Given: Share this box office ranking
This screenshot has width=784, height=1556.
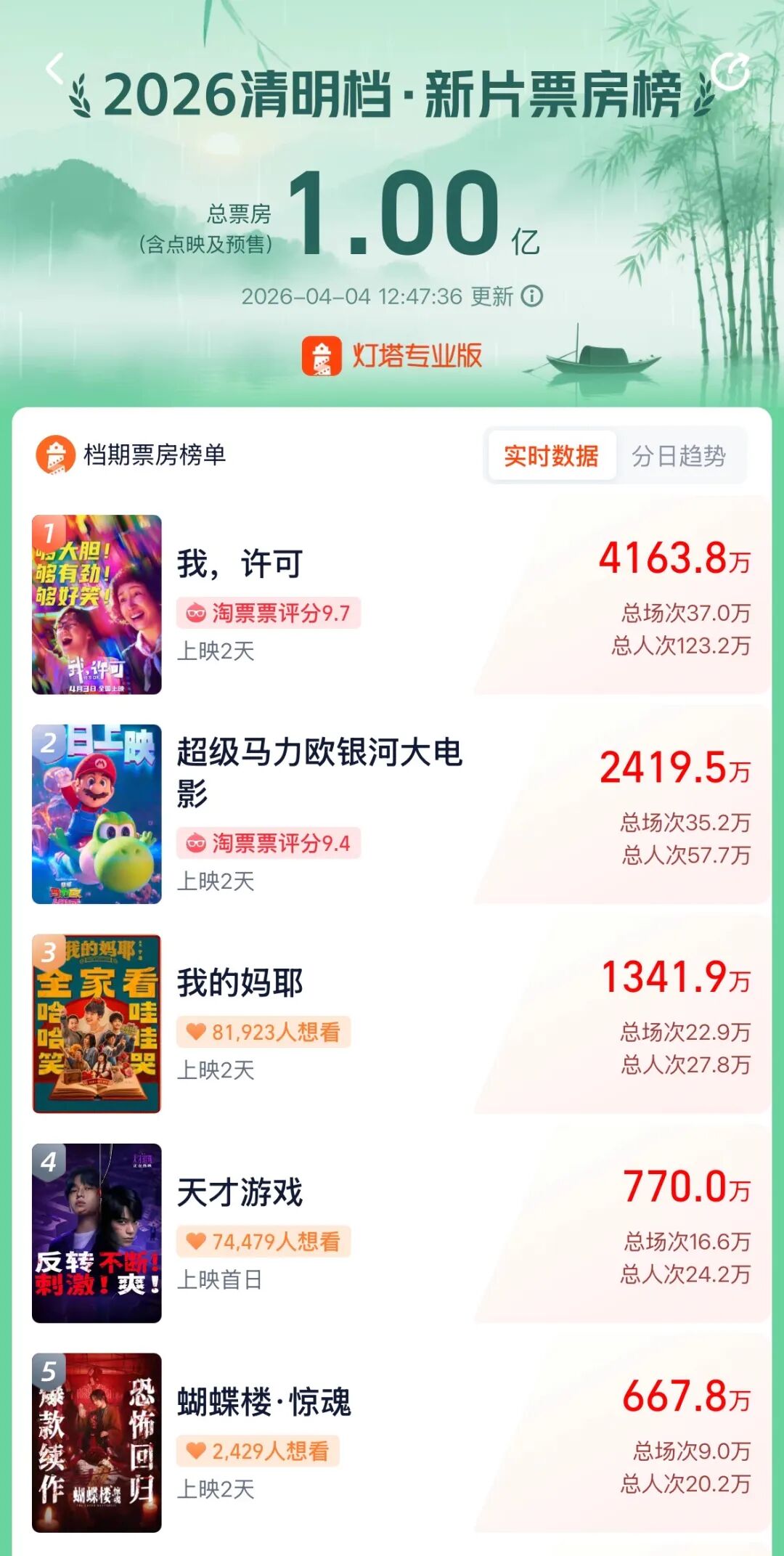Looking at the screenshot, I should [730, 71].
